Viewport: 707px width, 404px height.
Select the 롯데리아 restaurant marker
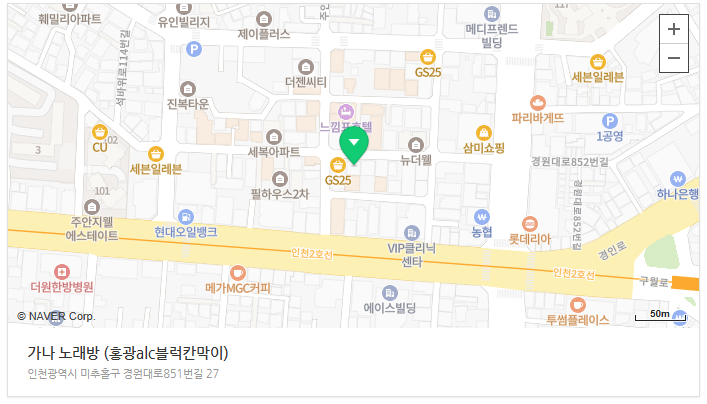point(530,222)
